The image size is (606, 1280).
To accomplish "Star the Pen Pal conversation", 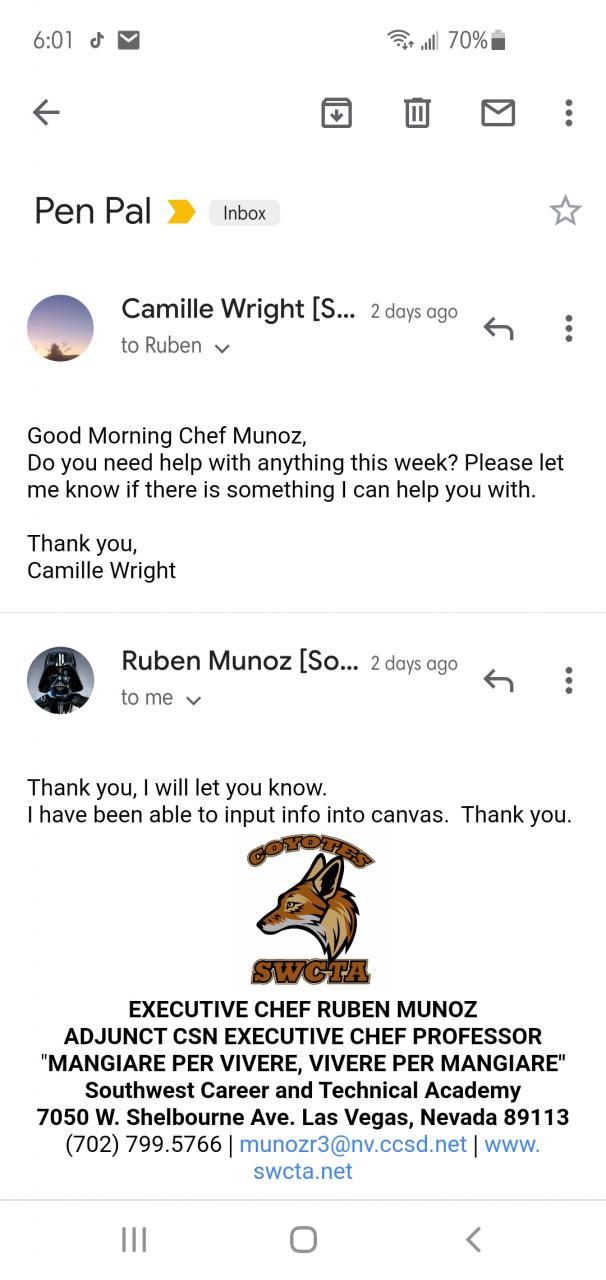I will (565, 211).
